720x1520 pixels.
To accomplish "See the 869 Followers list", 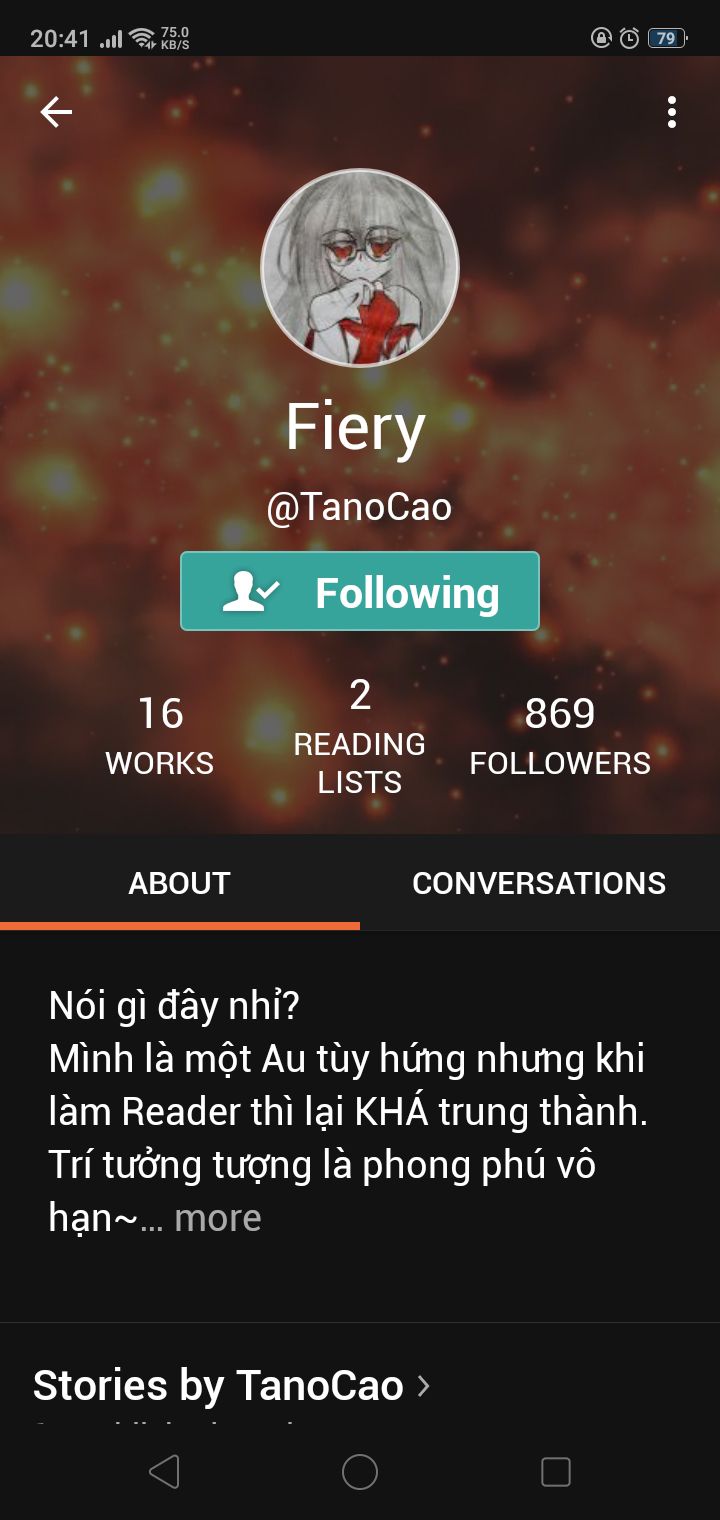I will coord(560,736).
